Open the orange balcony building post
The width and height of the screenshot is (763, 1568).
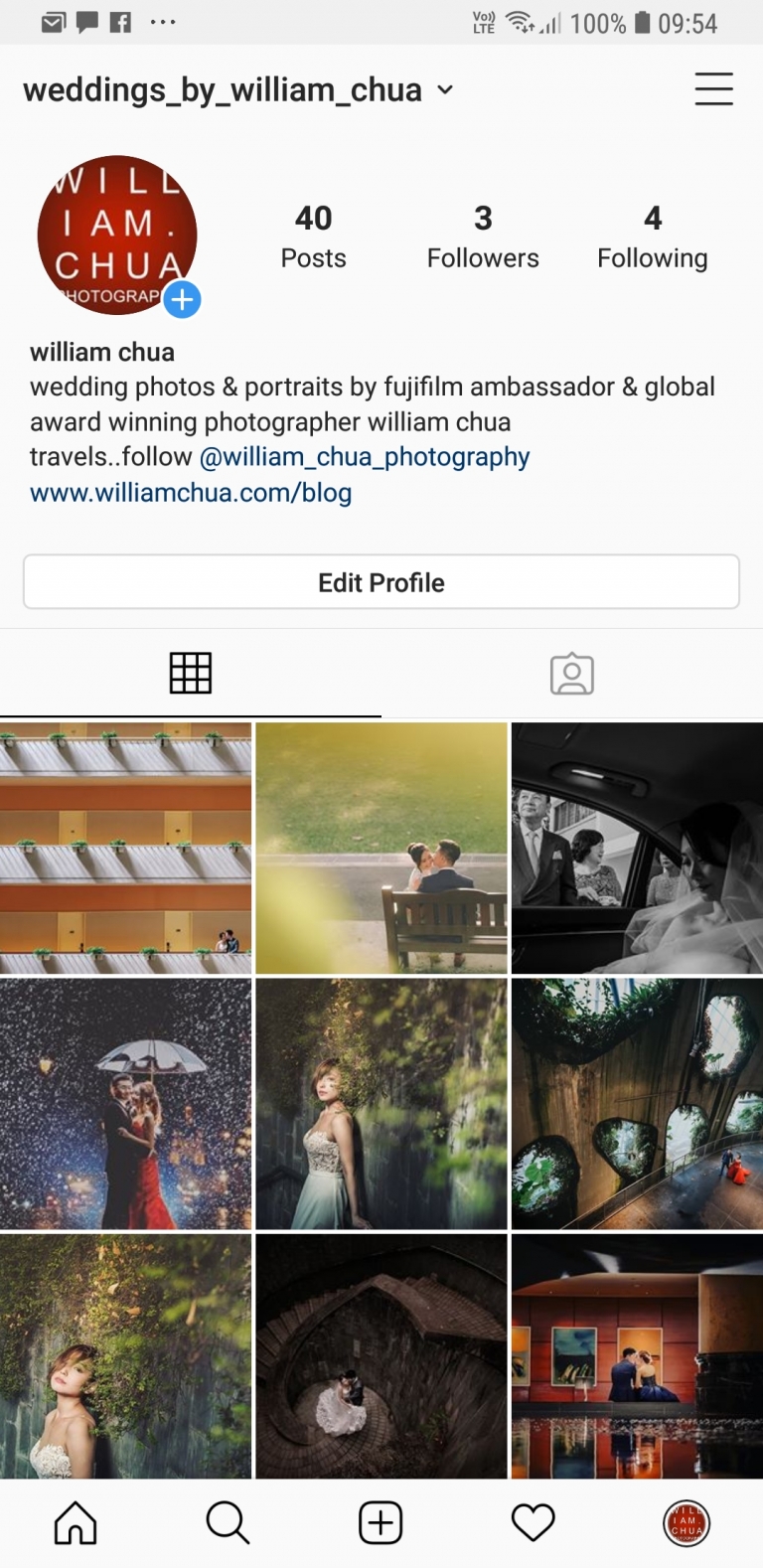(125, 848)
